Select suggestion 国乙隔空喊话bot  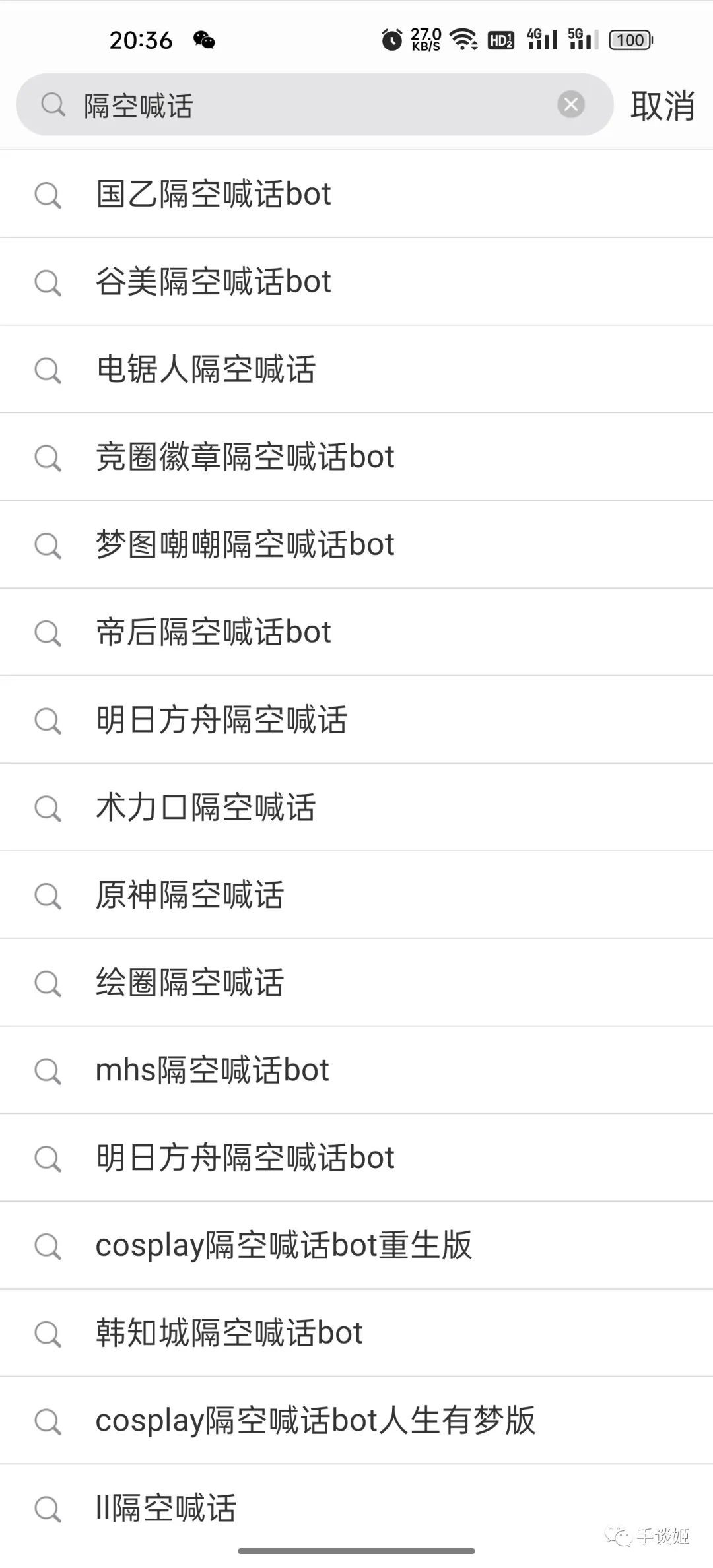tap(213, 195)
